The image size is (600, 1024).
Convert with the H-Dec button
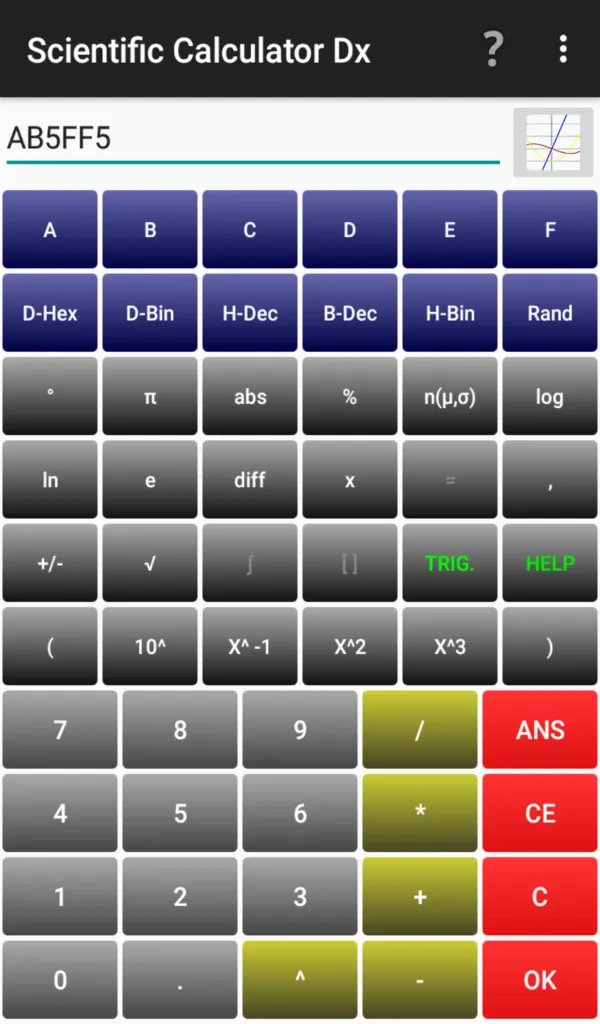coord(250,313)
